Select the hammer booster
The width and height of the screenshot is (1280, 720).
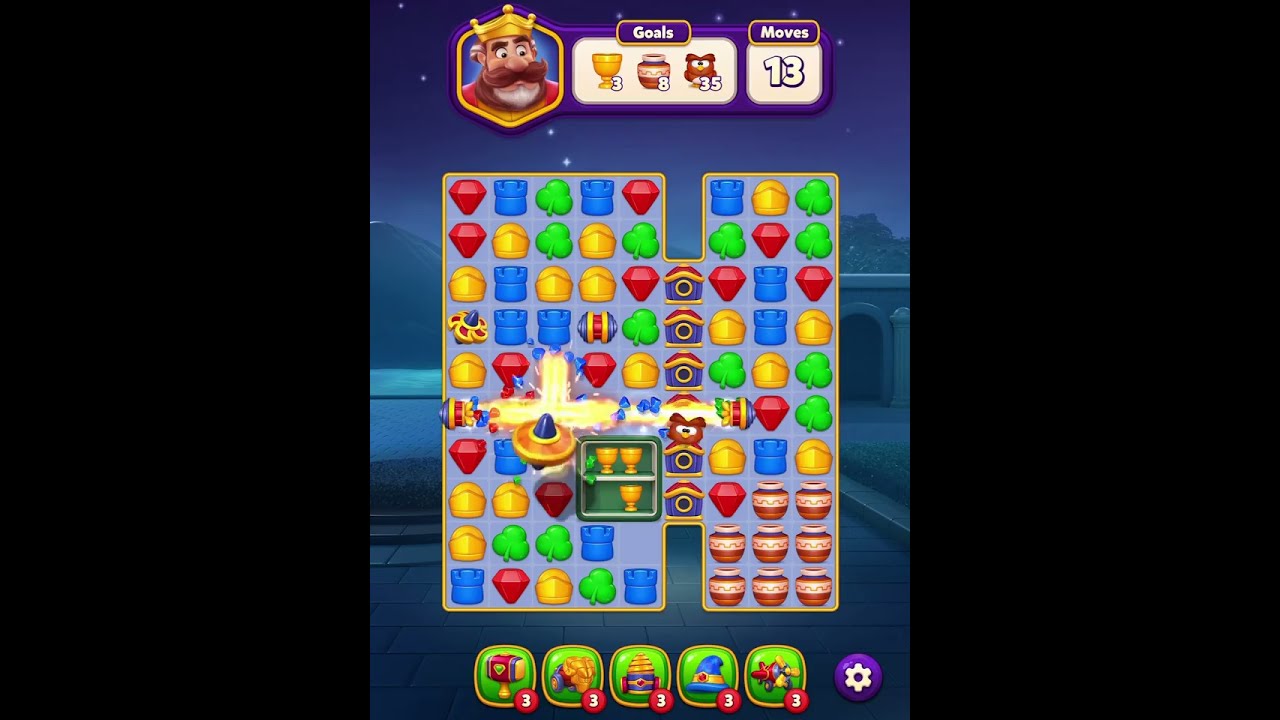click(505, 676)
